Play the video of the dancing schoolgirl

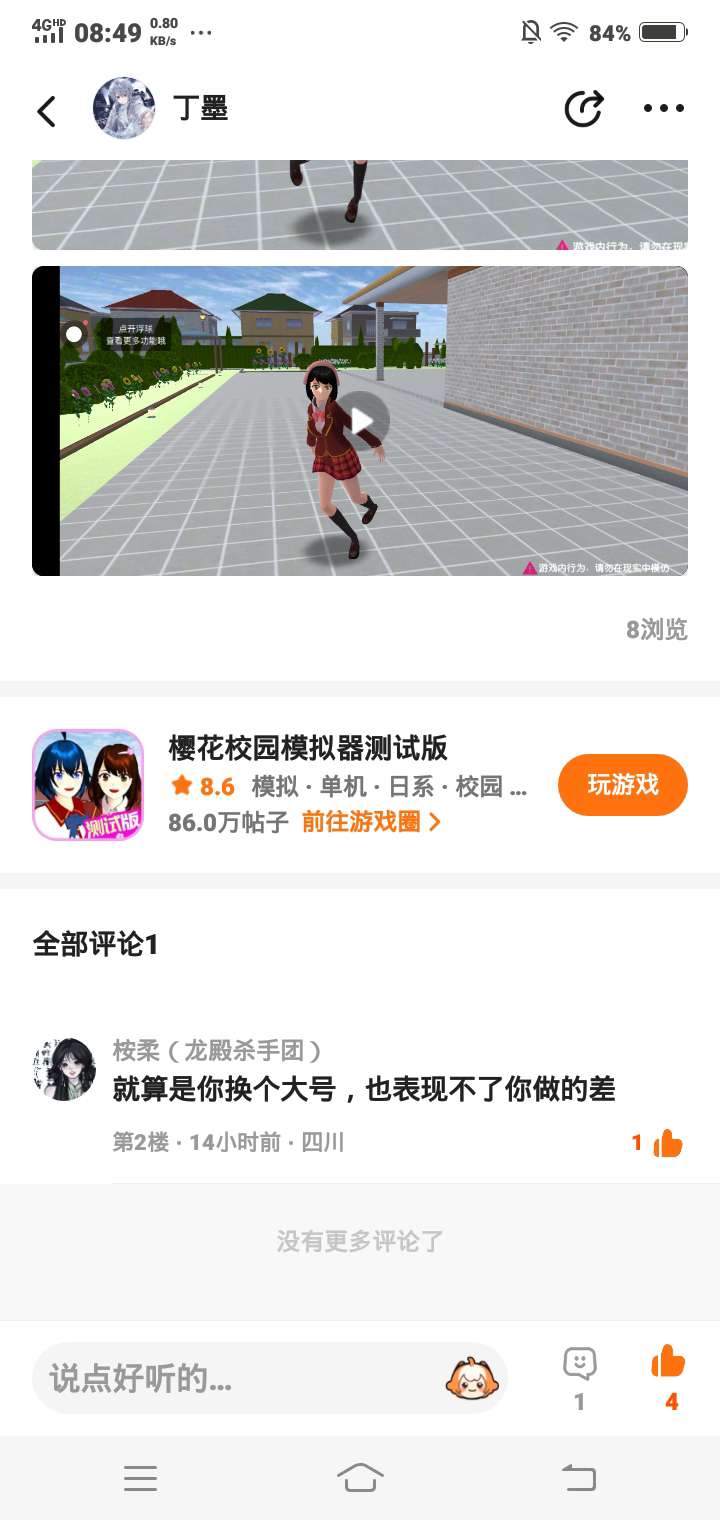(362, 421)
